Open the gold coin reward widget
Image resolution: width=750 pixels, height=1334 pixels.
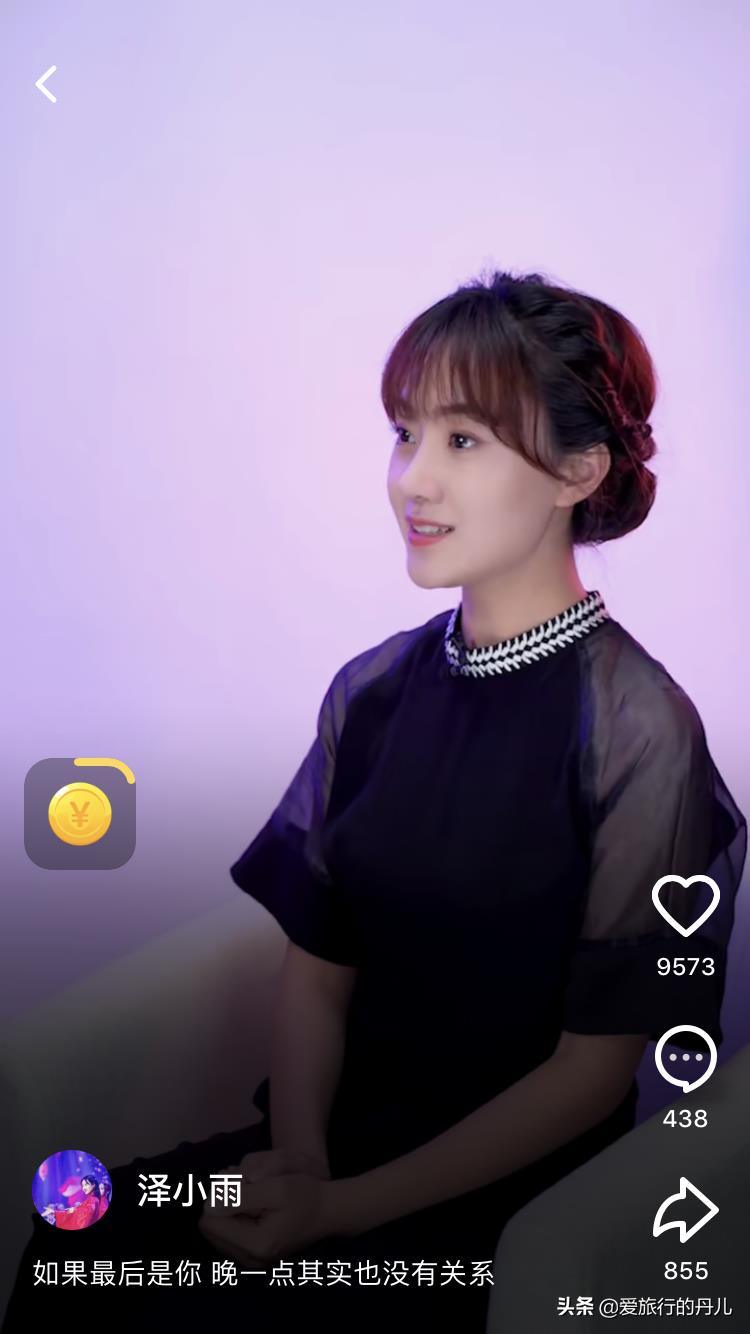[x=80, y=814]
